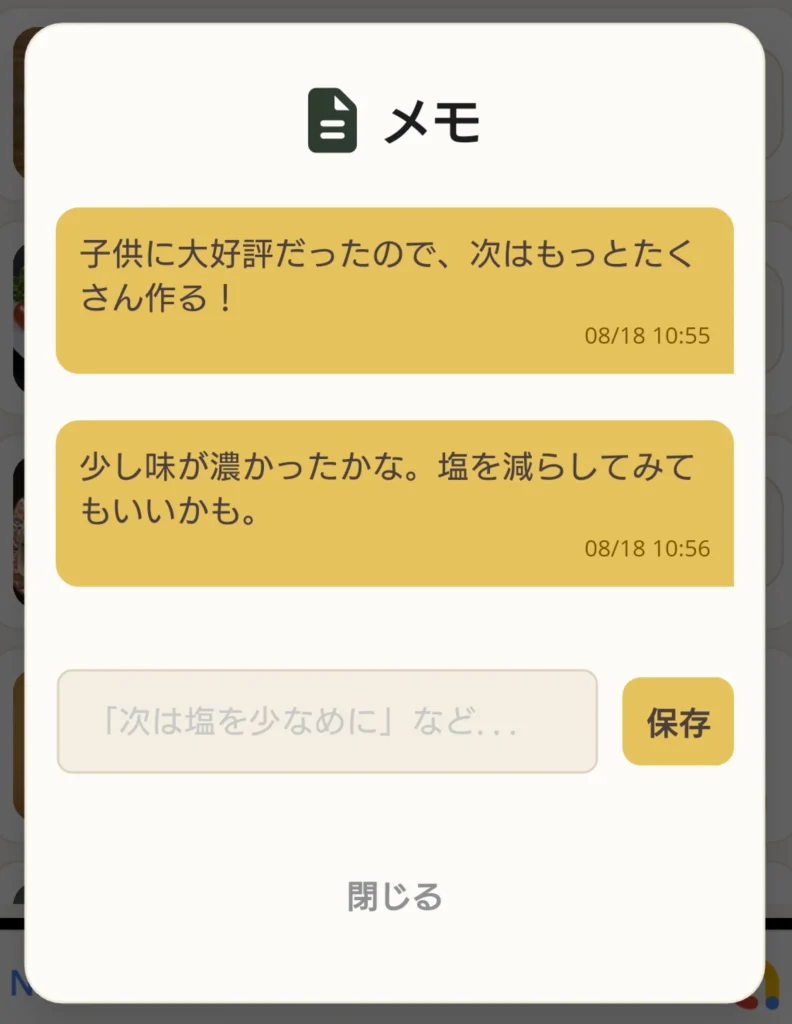The image size is (792, 1024).
Task: Close the memo dialog with 閉じる
Action: point(394,896)
